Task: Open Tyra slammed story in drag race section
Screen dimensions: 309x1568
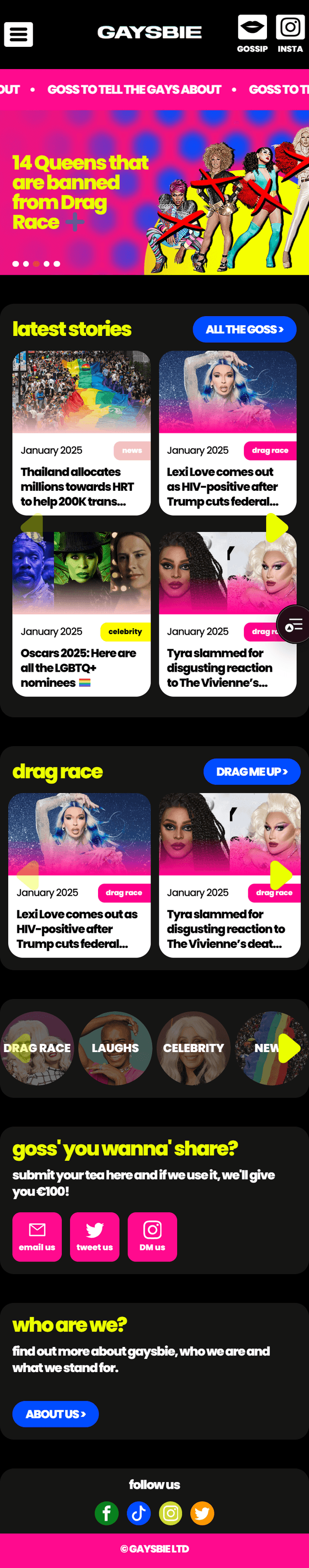Action: point(226,928)
